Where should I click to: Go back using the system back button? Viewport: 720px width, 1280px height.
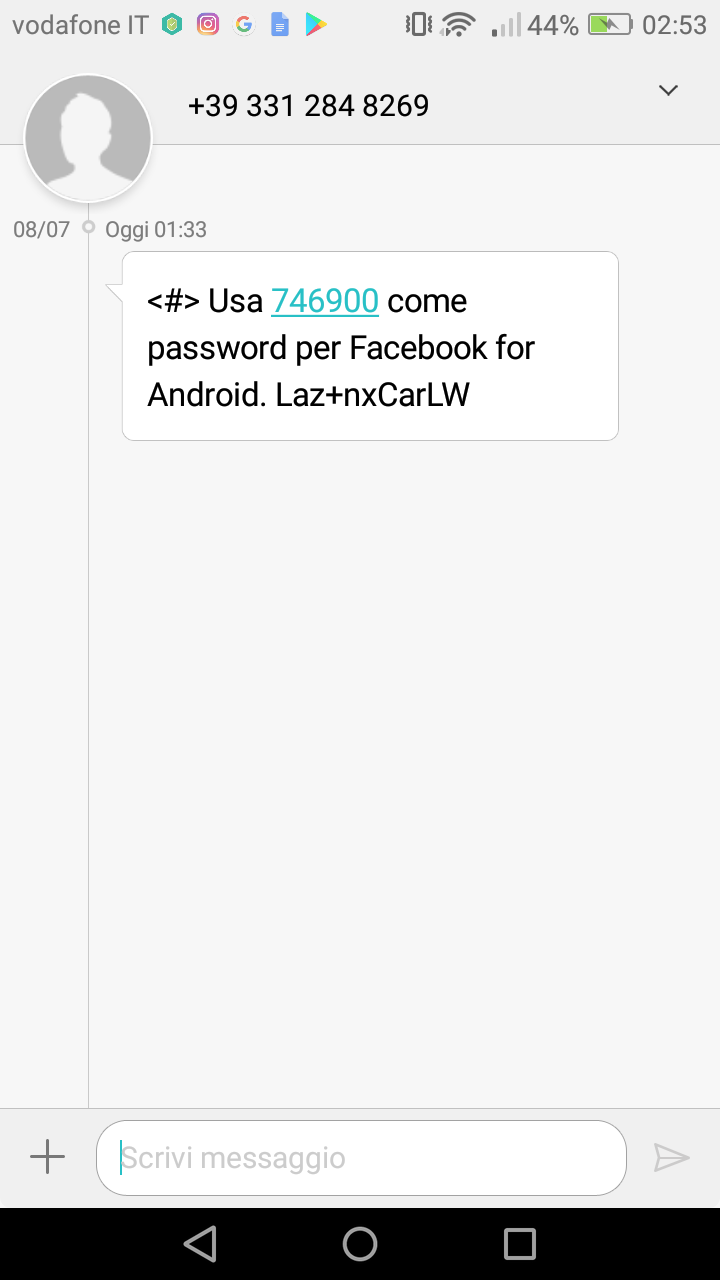(201, 1243)
